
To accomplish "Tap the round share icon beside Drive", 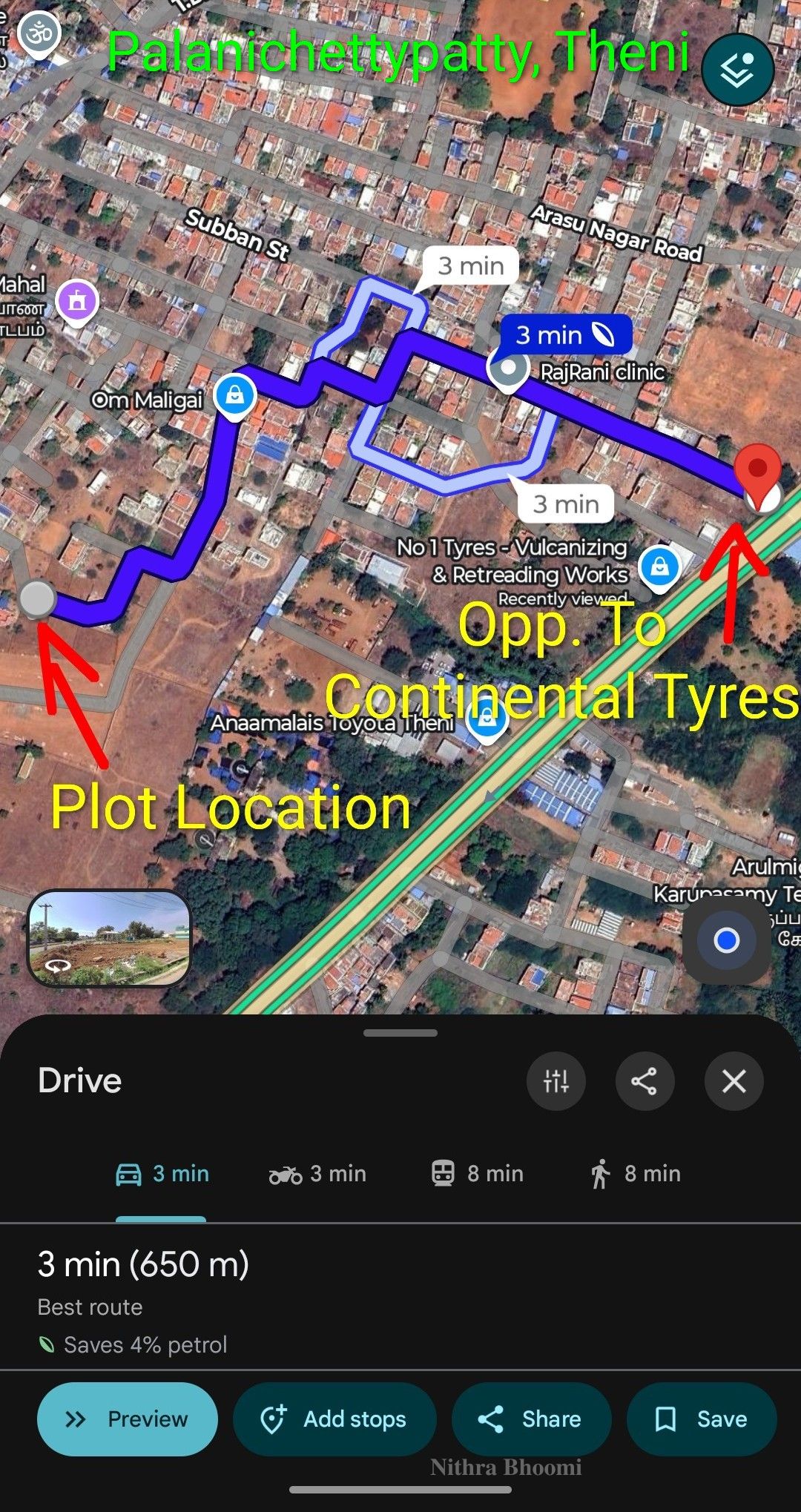I will 645,1081.
